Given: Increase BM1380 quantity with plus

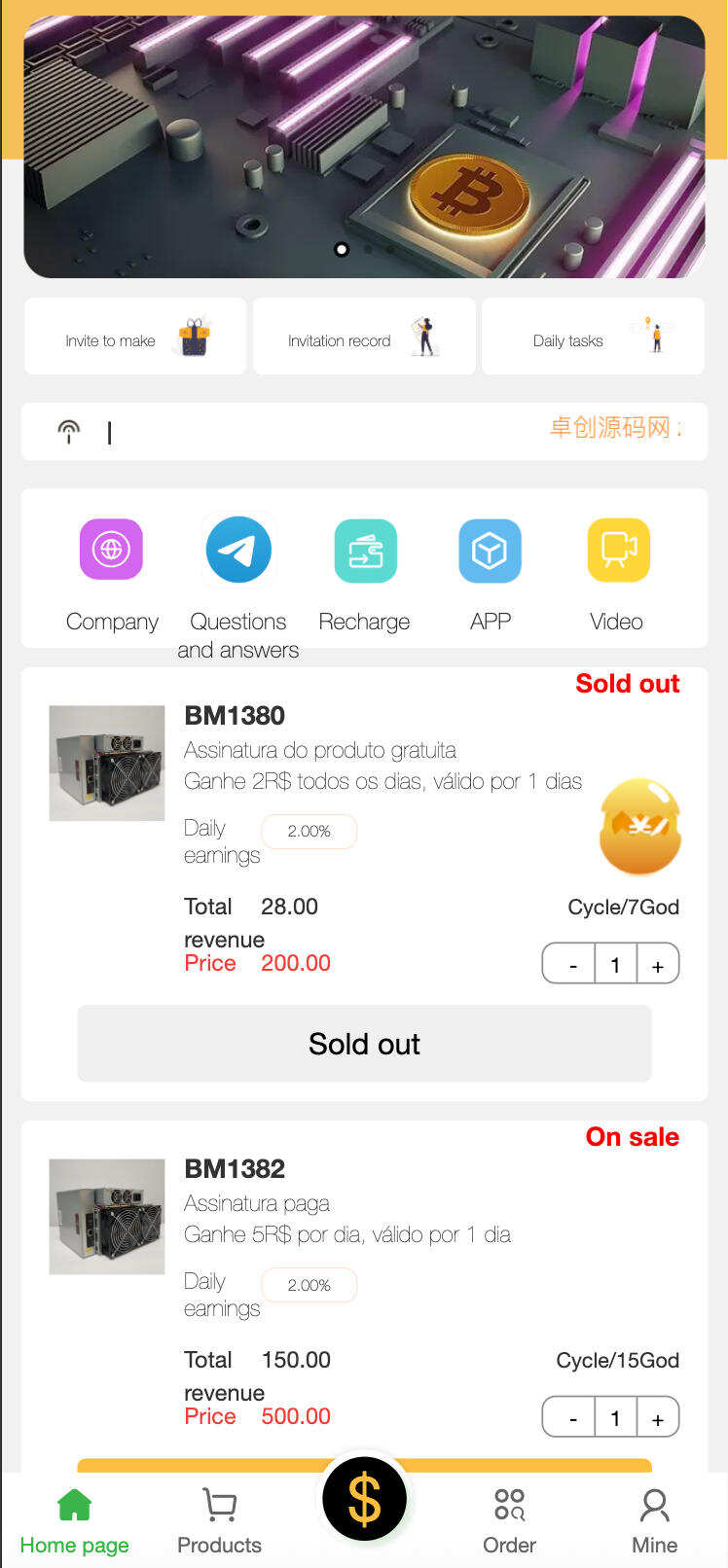Looking at the screenshot, I should click(x=658, y=965).
